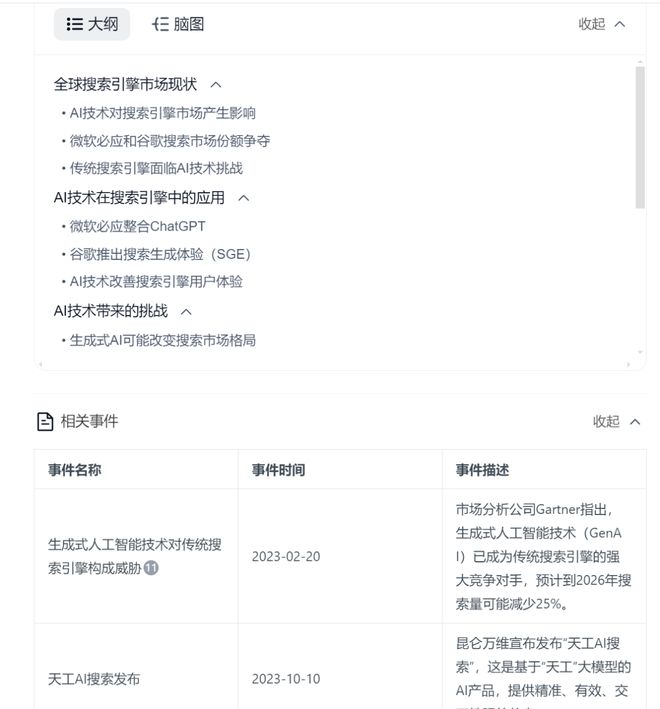660x709 pixels.
Task: Open outline item 微软必应和谷歌搜索市场份额争夺
Action: [x=169, y=141]
